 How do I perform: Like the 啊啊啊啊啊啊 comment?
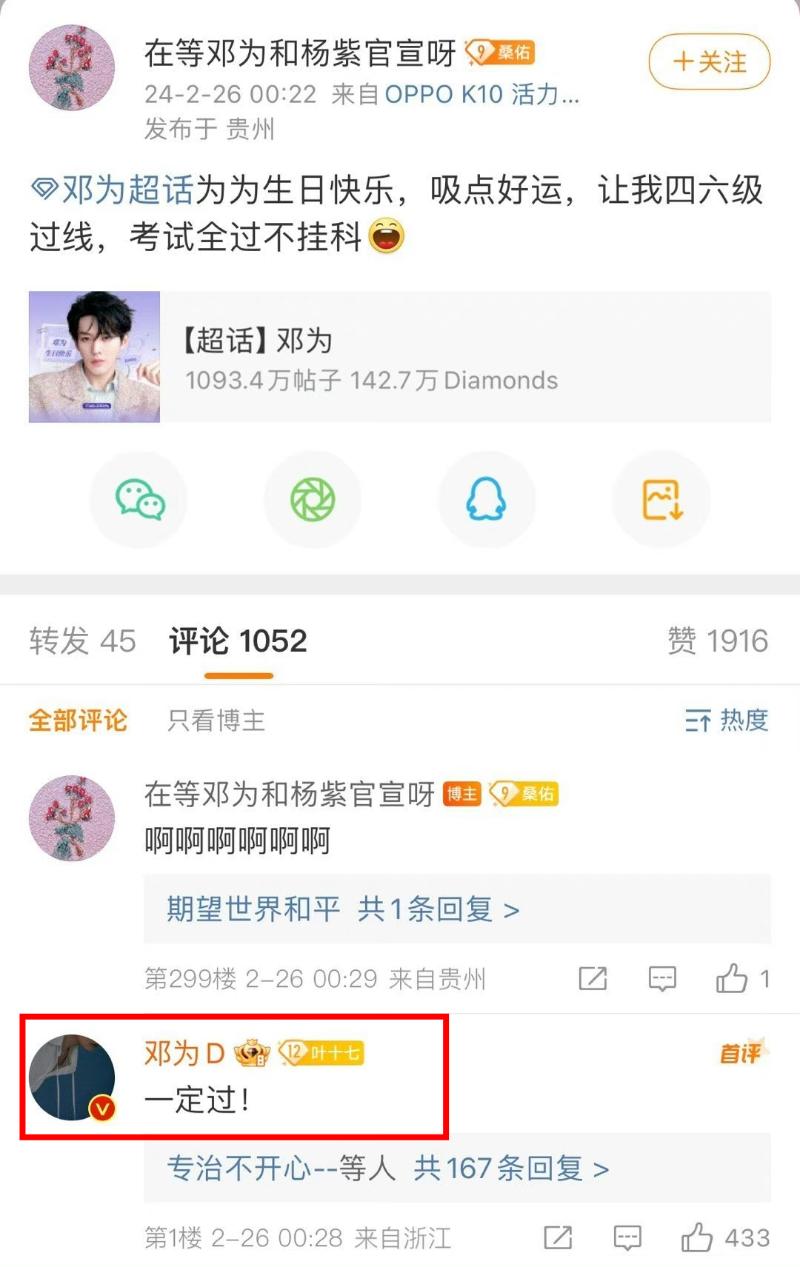coord(741,978)
